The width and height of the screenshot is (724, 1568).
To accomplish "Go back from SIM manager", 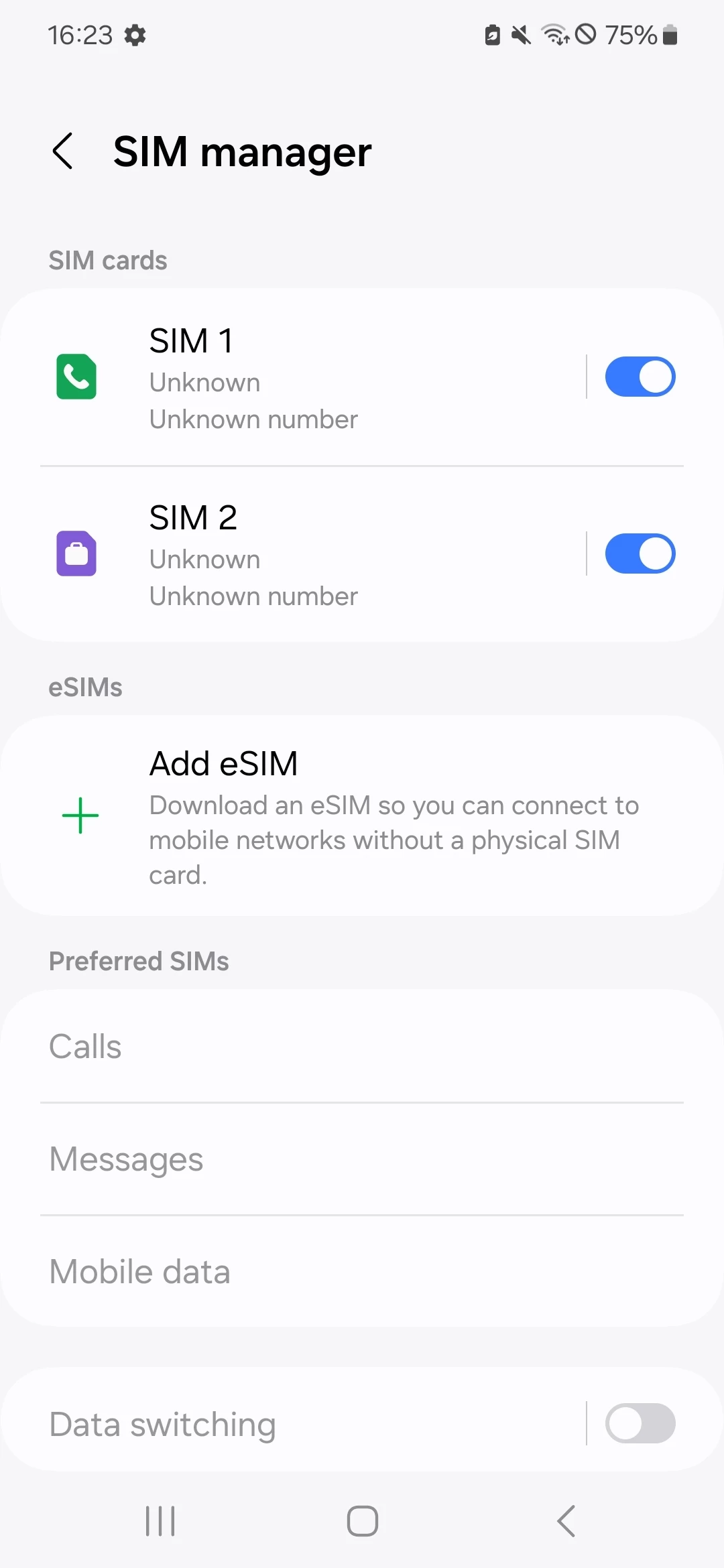I will 62,151.
